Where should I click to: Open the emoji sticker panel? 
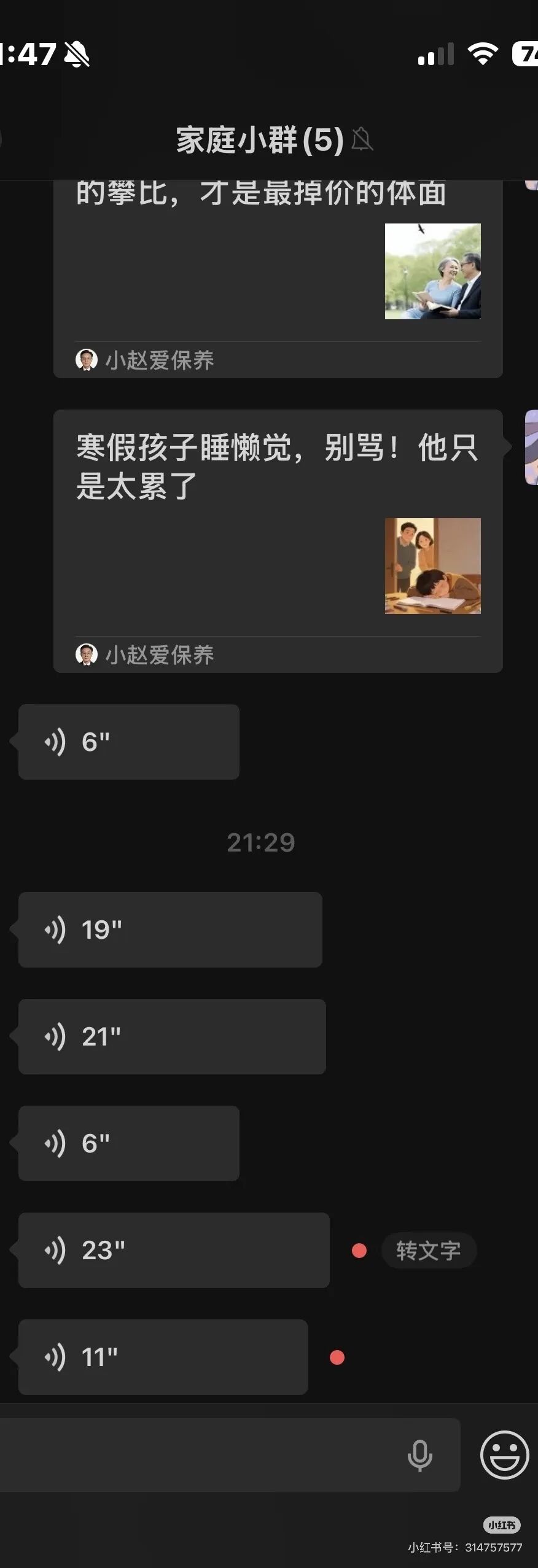pyautogui.click(x=504, y=1455)
